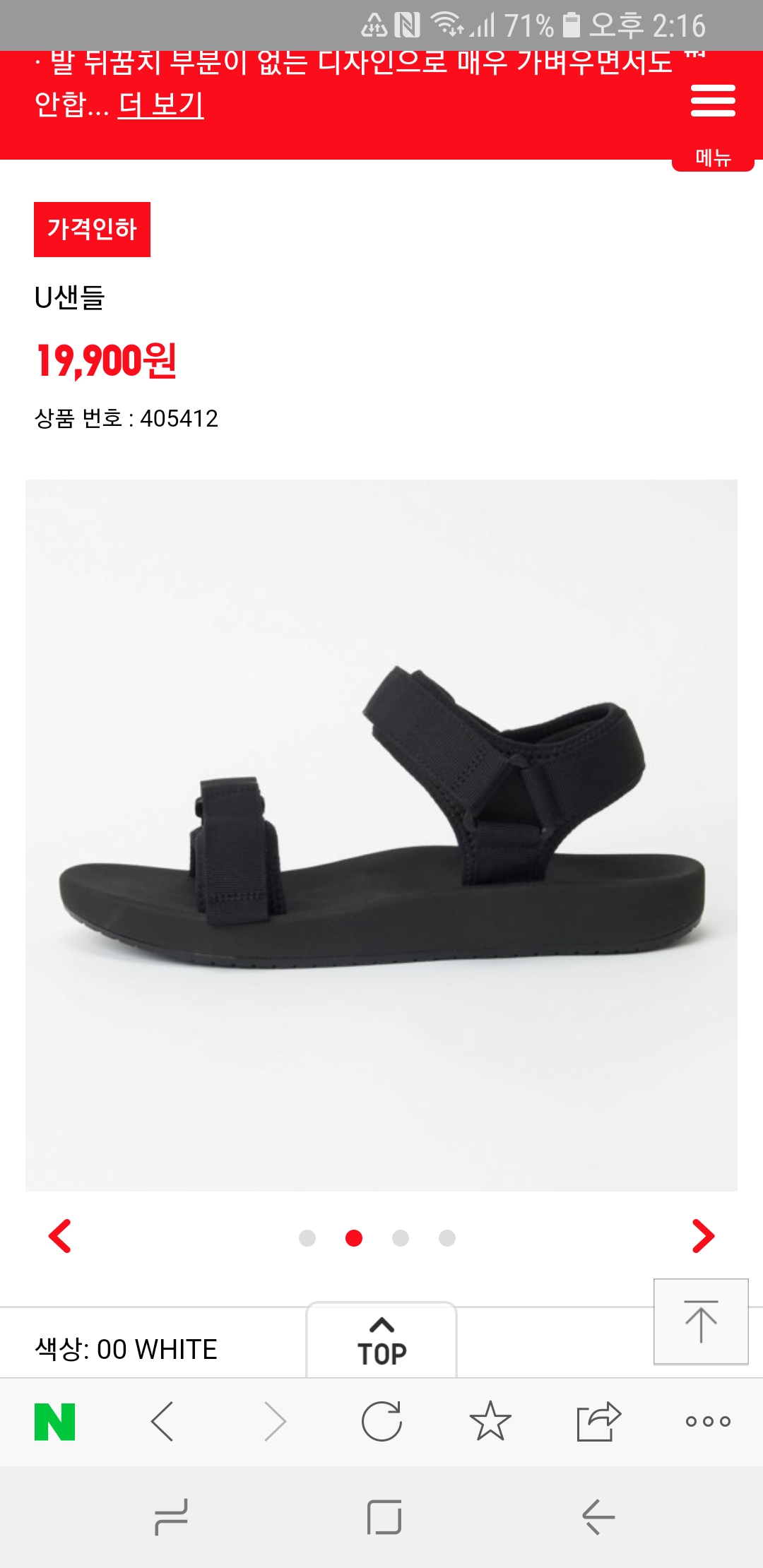Show the previous product image
Image resolution: width=763 pixels, height=1568 pixels.
pyautogui.click(x=60, y=1236)
